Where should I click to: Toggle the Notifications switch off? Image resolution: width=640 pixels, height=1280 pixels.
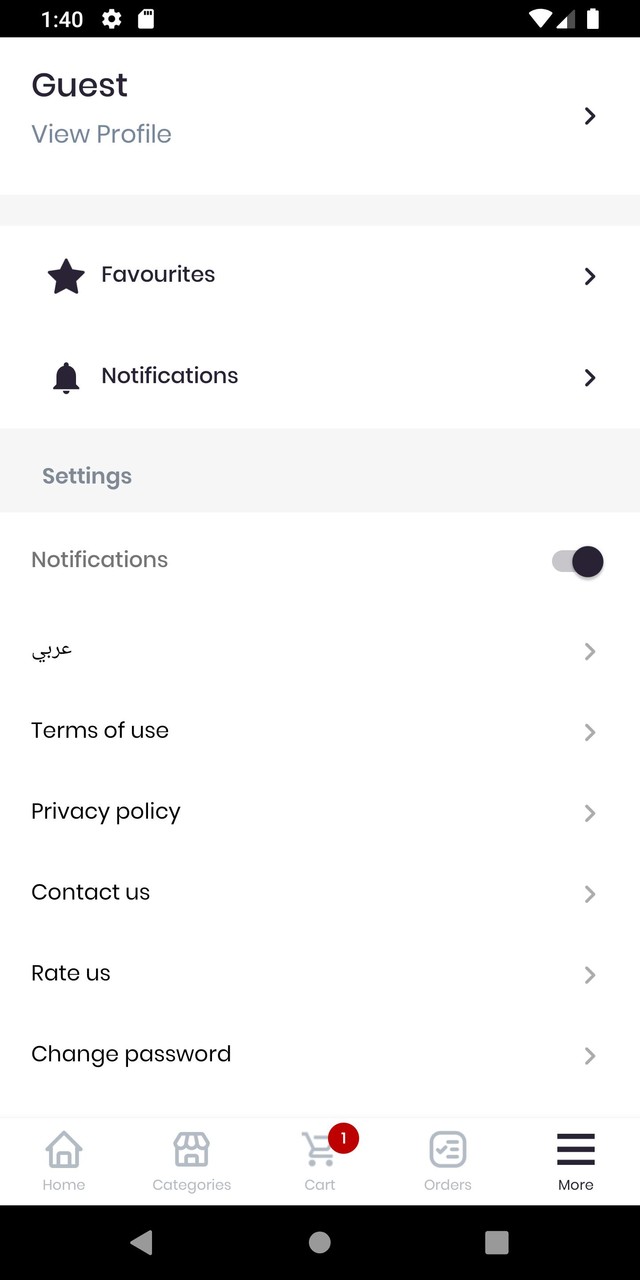coord(578,561)
